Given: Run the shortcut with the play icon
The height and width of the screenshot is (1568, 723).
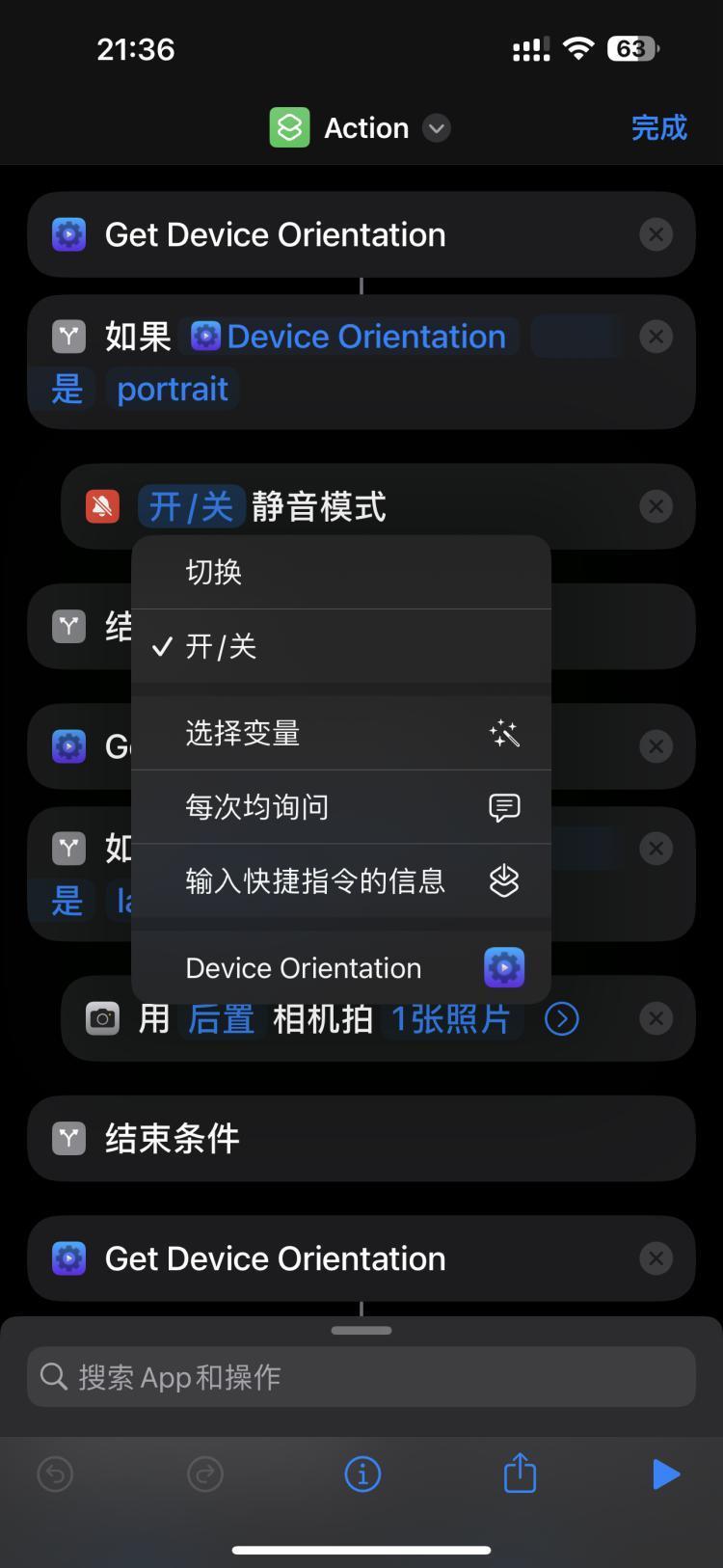Looking at the screenshot, I should coord(666,1473).
